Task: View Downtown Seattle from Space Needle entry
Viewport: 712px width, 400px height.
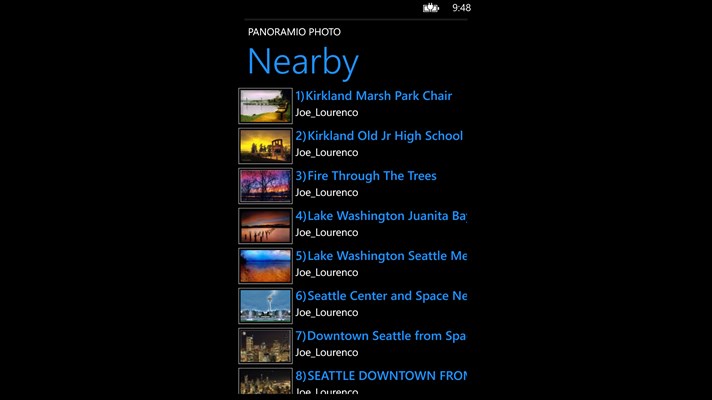Action: [x=380, y=336]
